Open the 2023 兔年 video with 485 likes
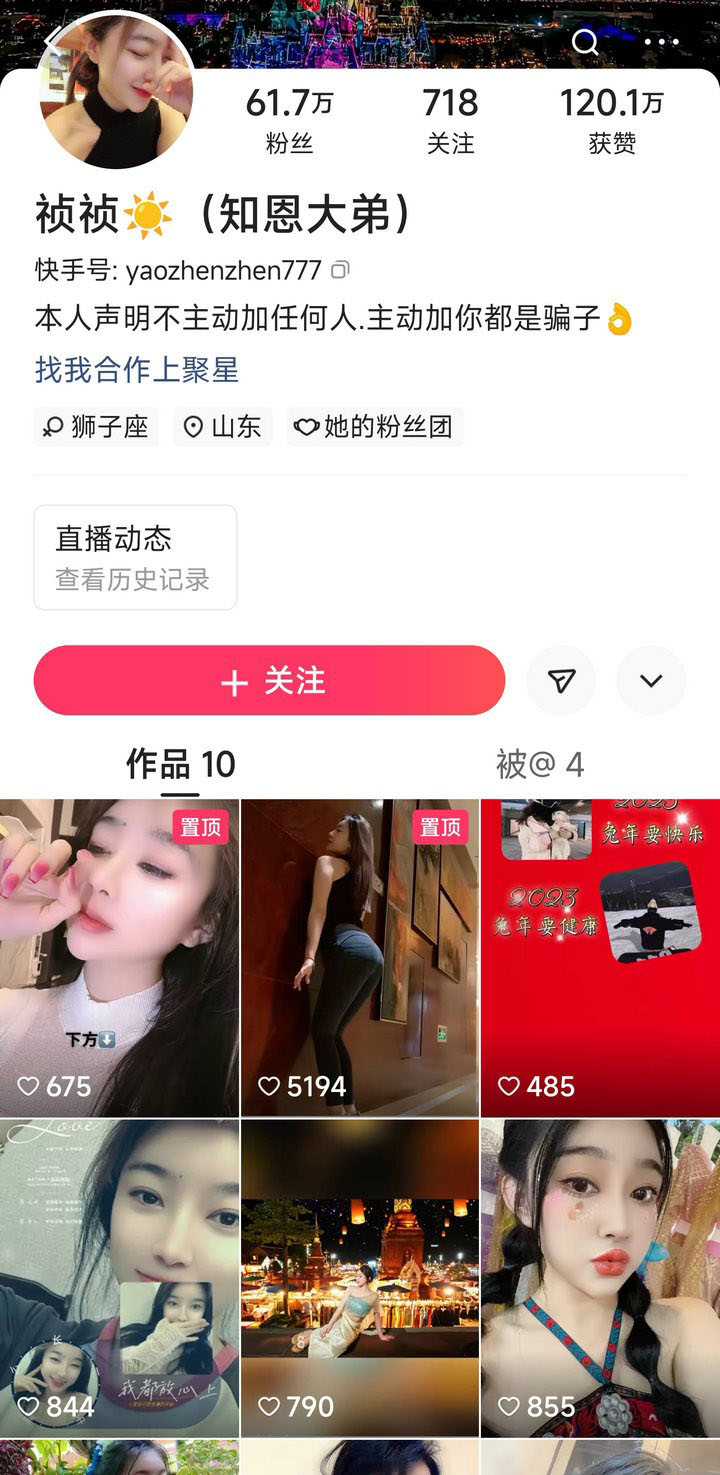Screen dimensions: 720x1475 pyautogui.click(x=600, y=957)
